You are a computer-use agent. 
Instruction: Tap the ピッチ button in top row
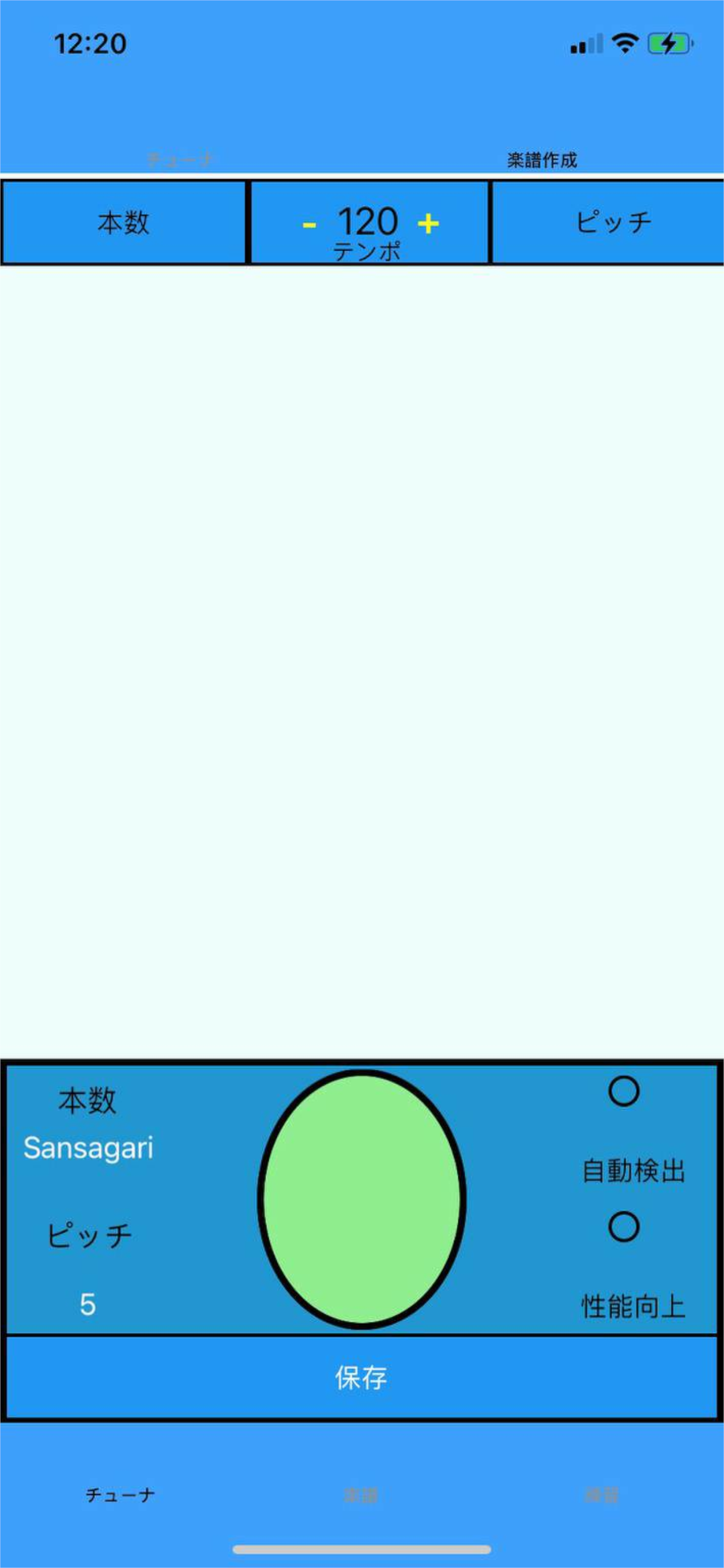point(613,223)
